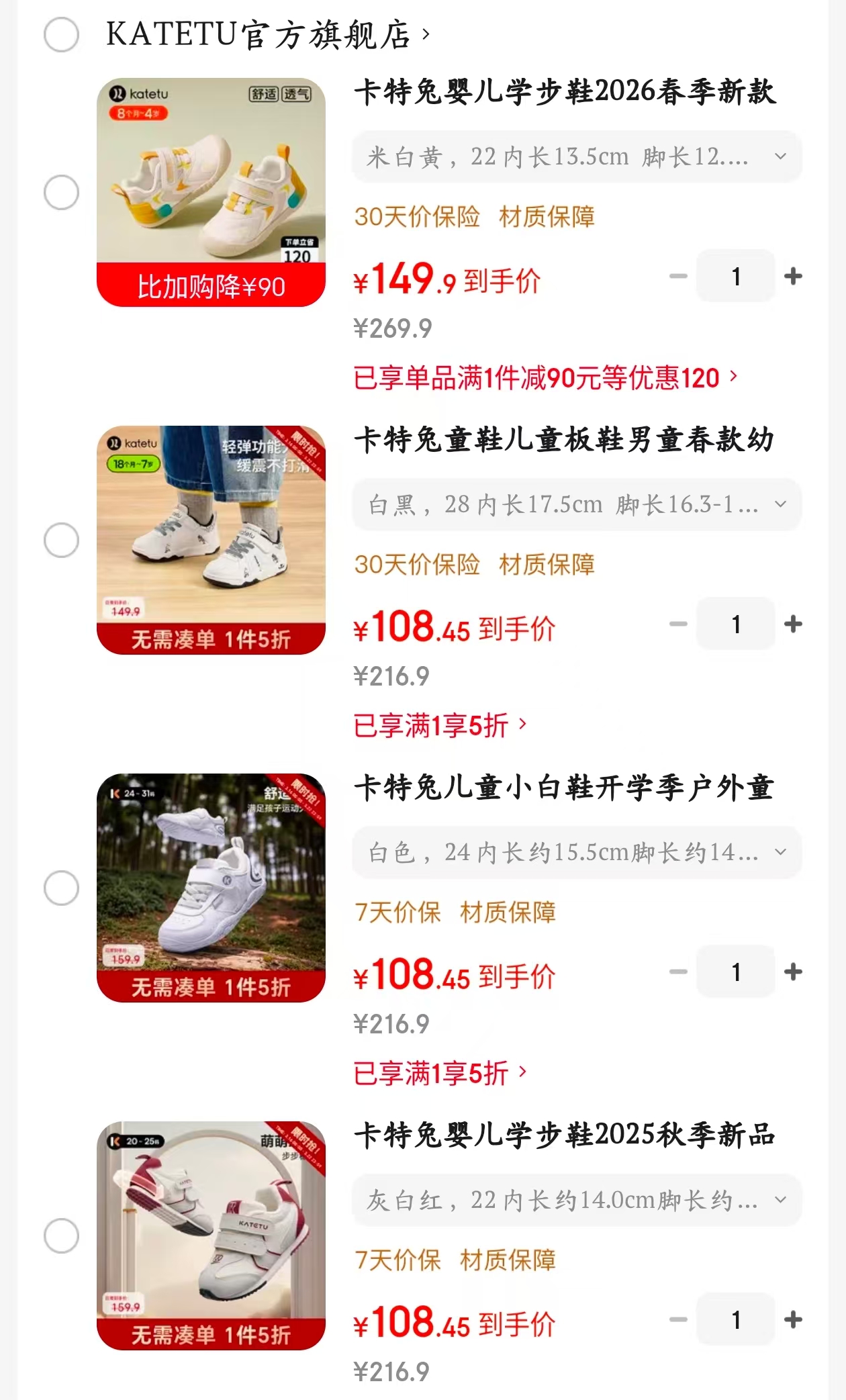The width and height of the screenshot is (846, 1400).
Task: Check the 儿童小白鞋开学季 item
Action: click(x=61, y=888)
